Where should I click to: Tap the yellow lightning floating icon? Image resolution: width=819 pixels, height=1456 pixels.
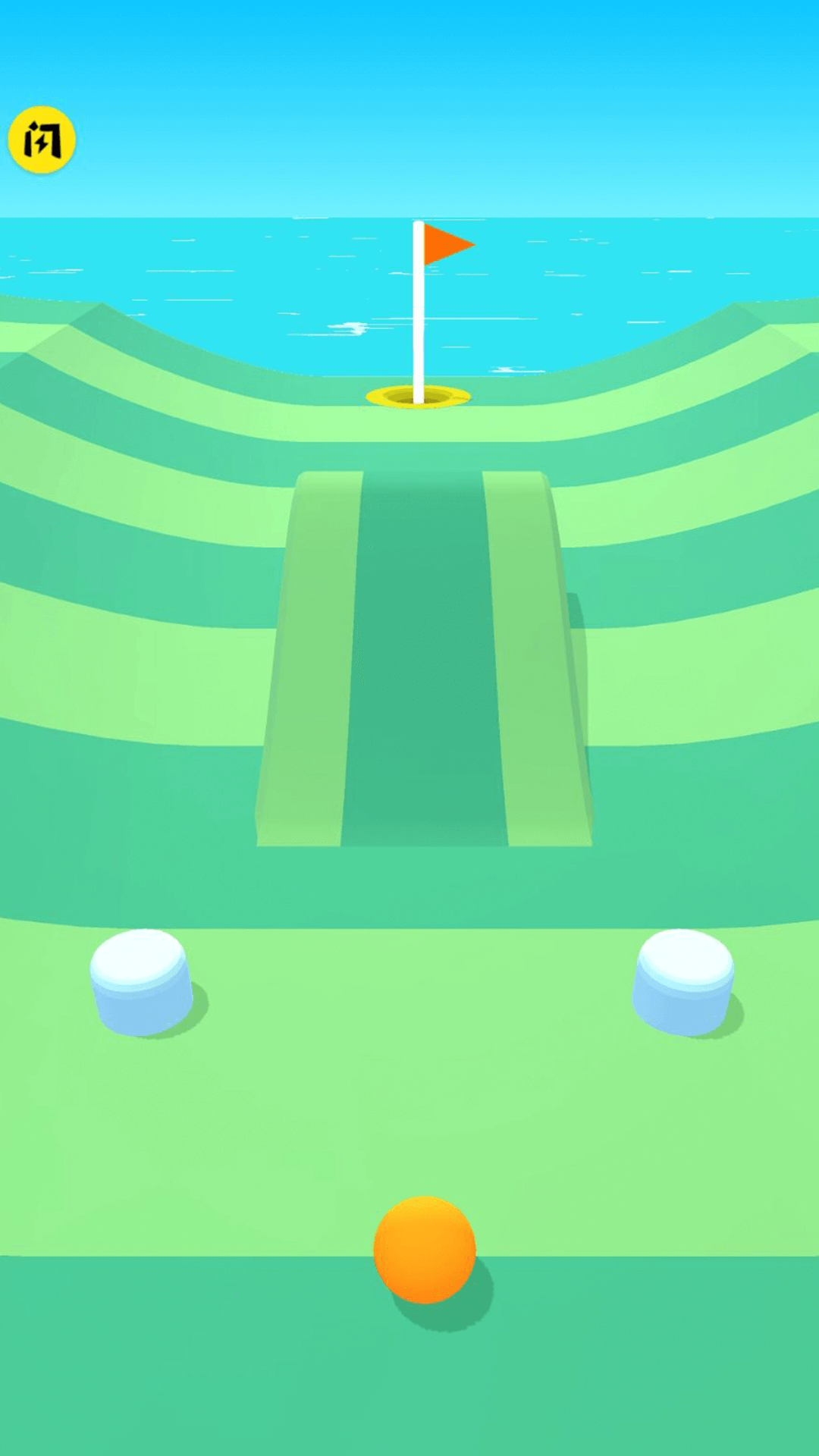tap(42, 140)
